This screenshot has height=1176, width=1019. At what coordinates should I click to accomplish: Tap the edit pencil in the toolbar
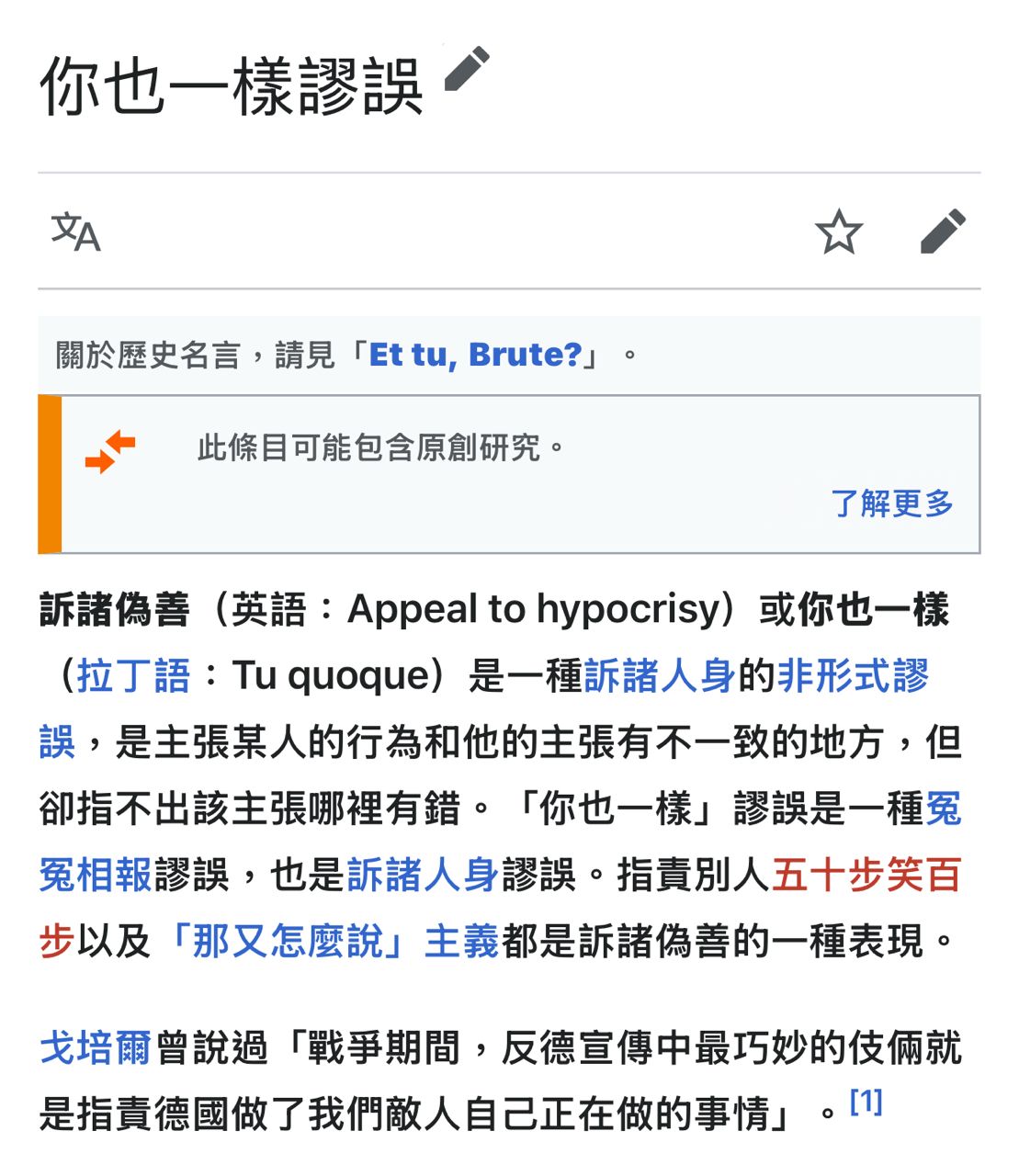pyautogui.click(x=943, y=232)
